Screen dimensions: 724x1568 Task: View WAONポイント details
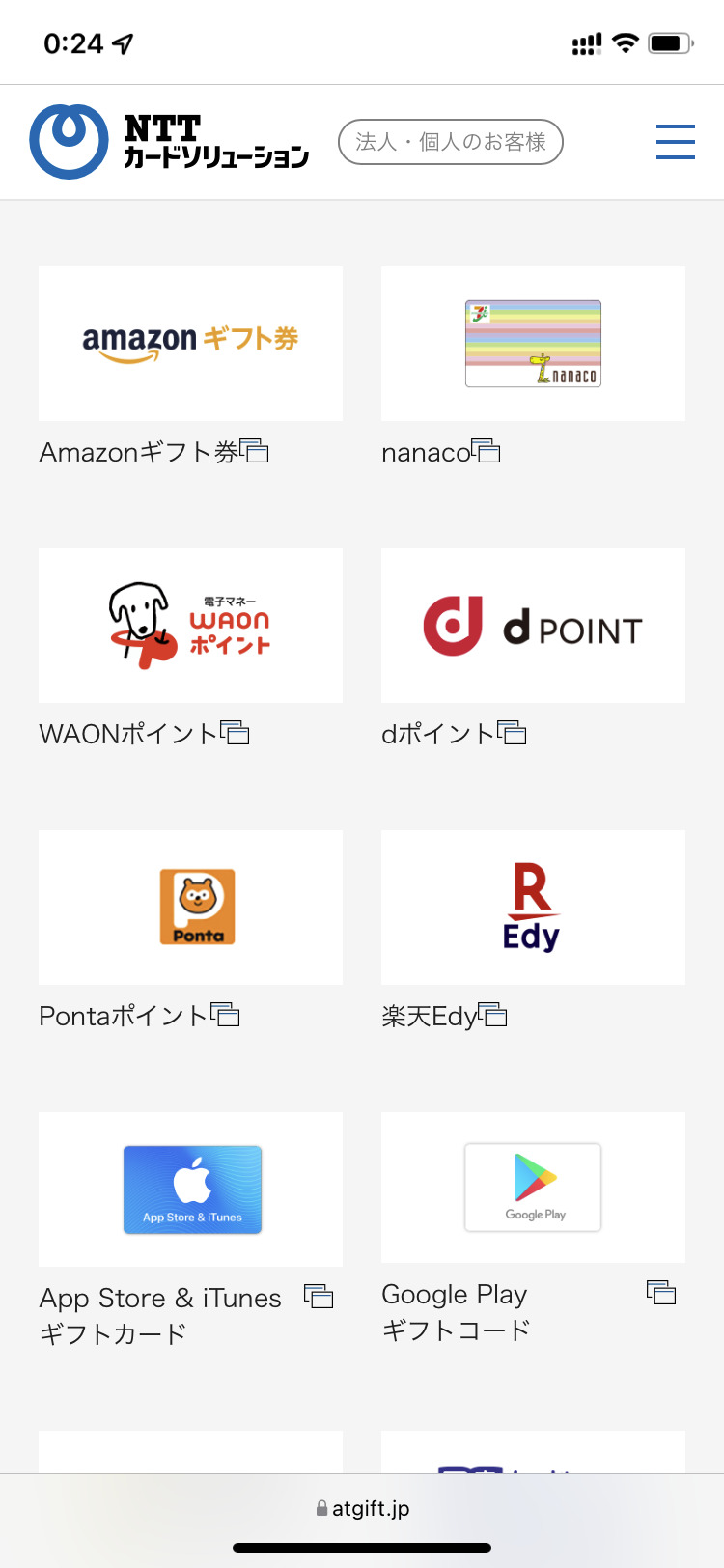point(190,627)
